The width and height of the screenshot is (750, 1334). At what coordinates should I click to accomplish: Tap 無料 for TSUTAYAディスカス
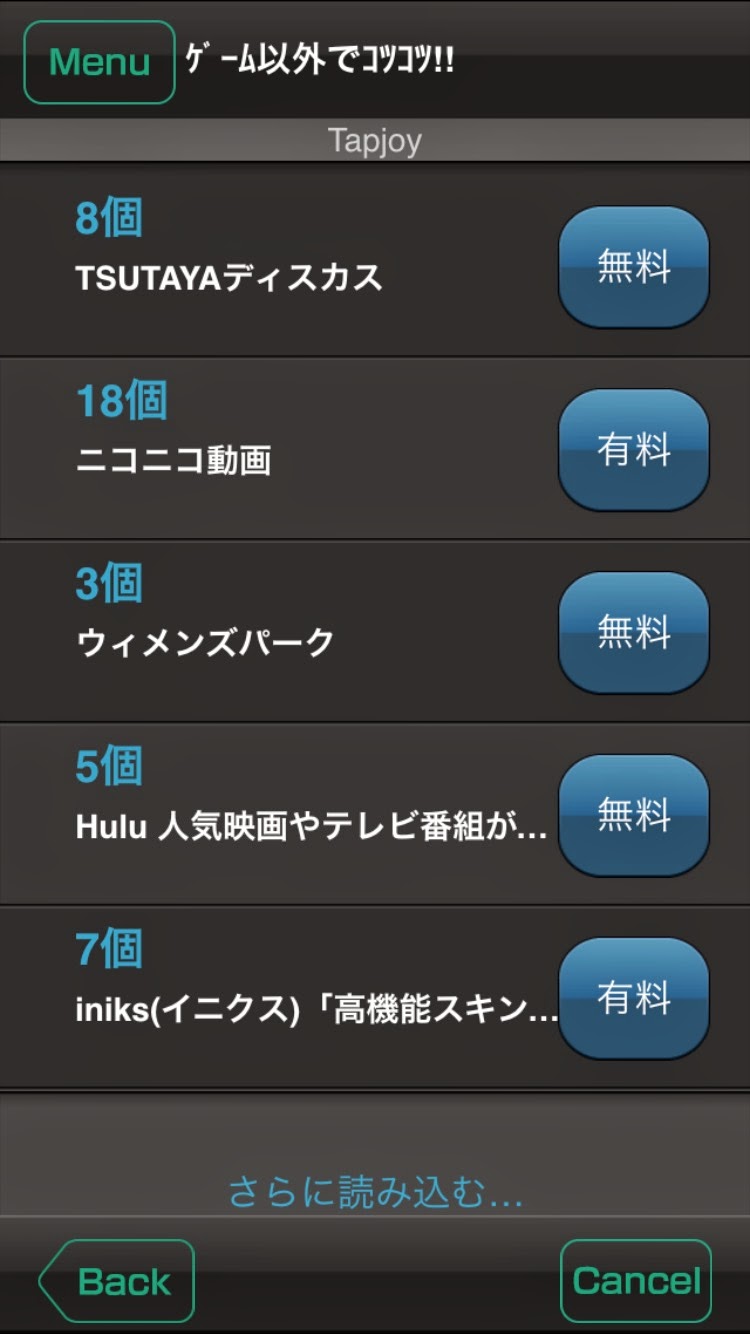(634, 267)
